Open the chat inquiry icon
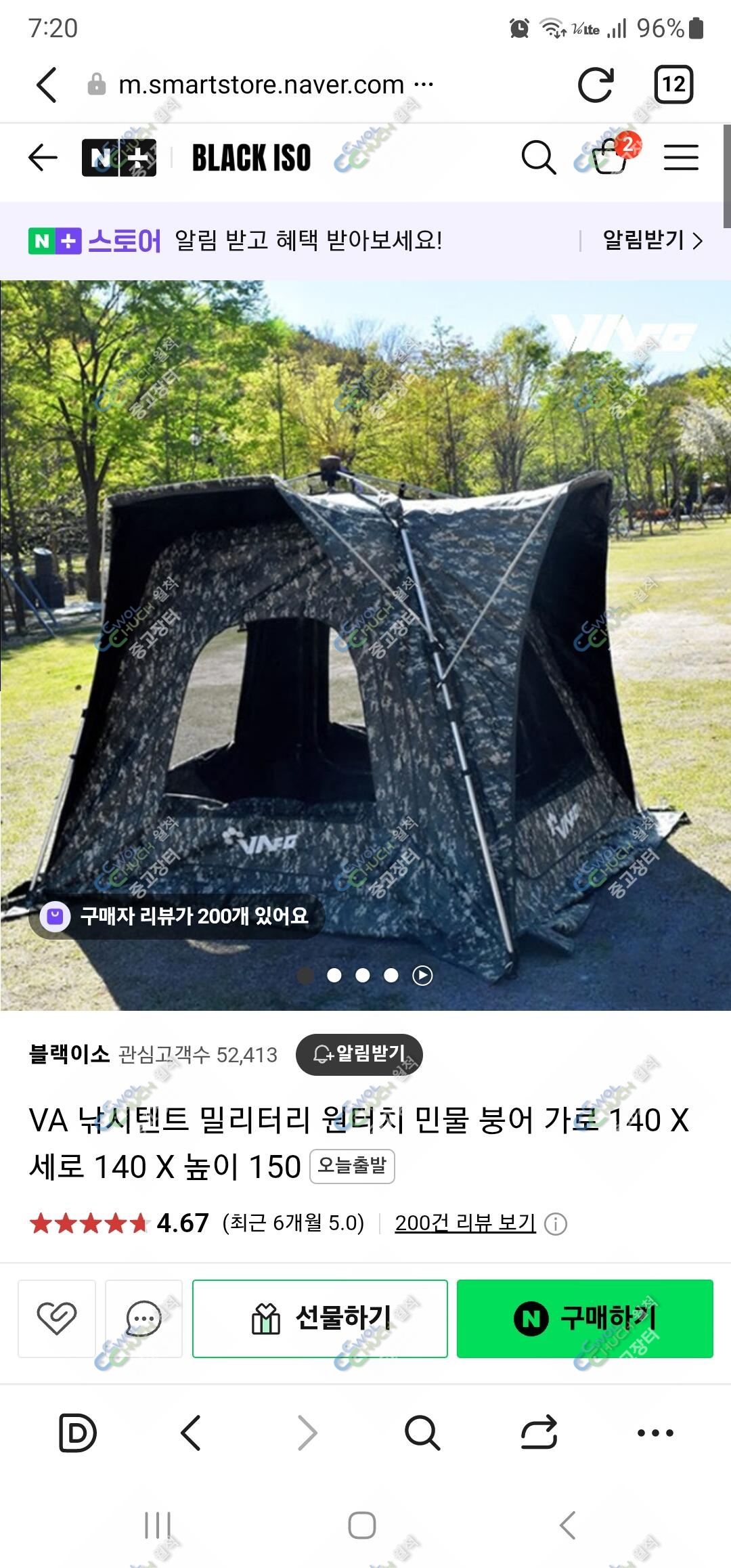The width and height of the screenshot is (731, 1568). click(144, 1318)
